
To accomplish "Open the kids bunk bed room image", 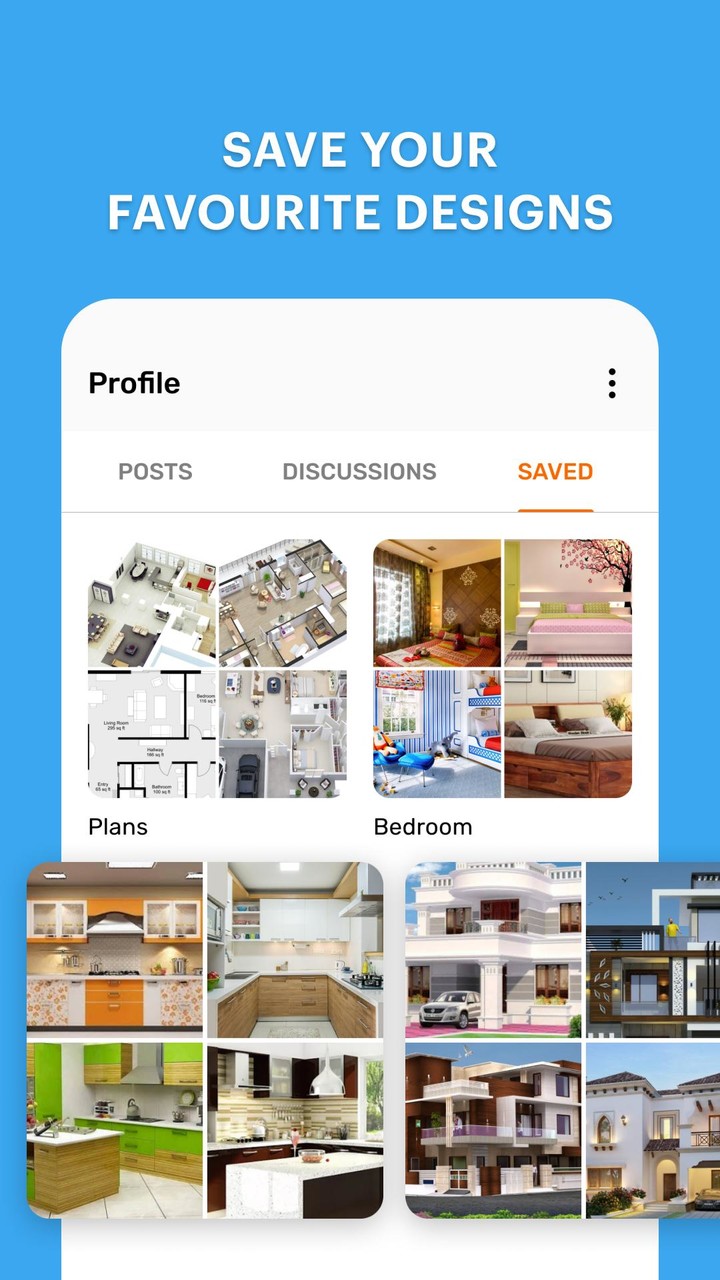I will [x=437, y=735].
